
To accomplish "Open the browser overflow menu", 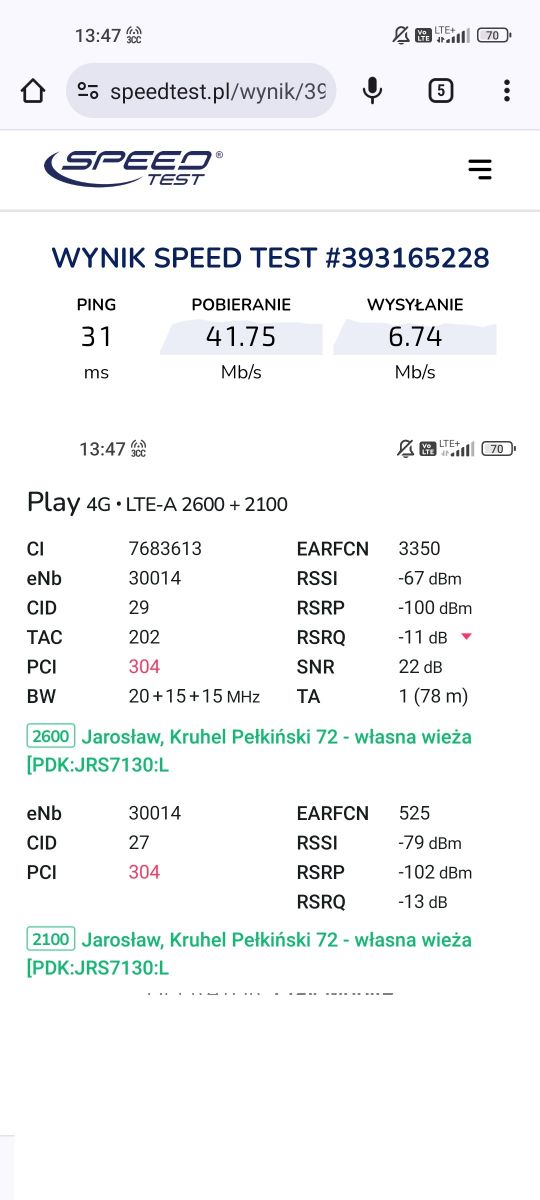I will click(507, 91).
